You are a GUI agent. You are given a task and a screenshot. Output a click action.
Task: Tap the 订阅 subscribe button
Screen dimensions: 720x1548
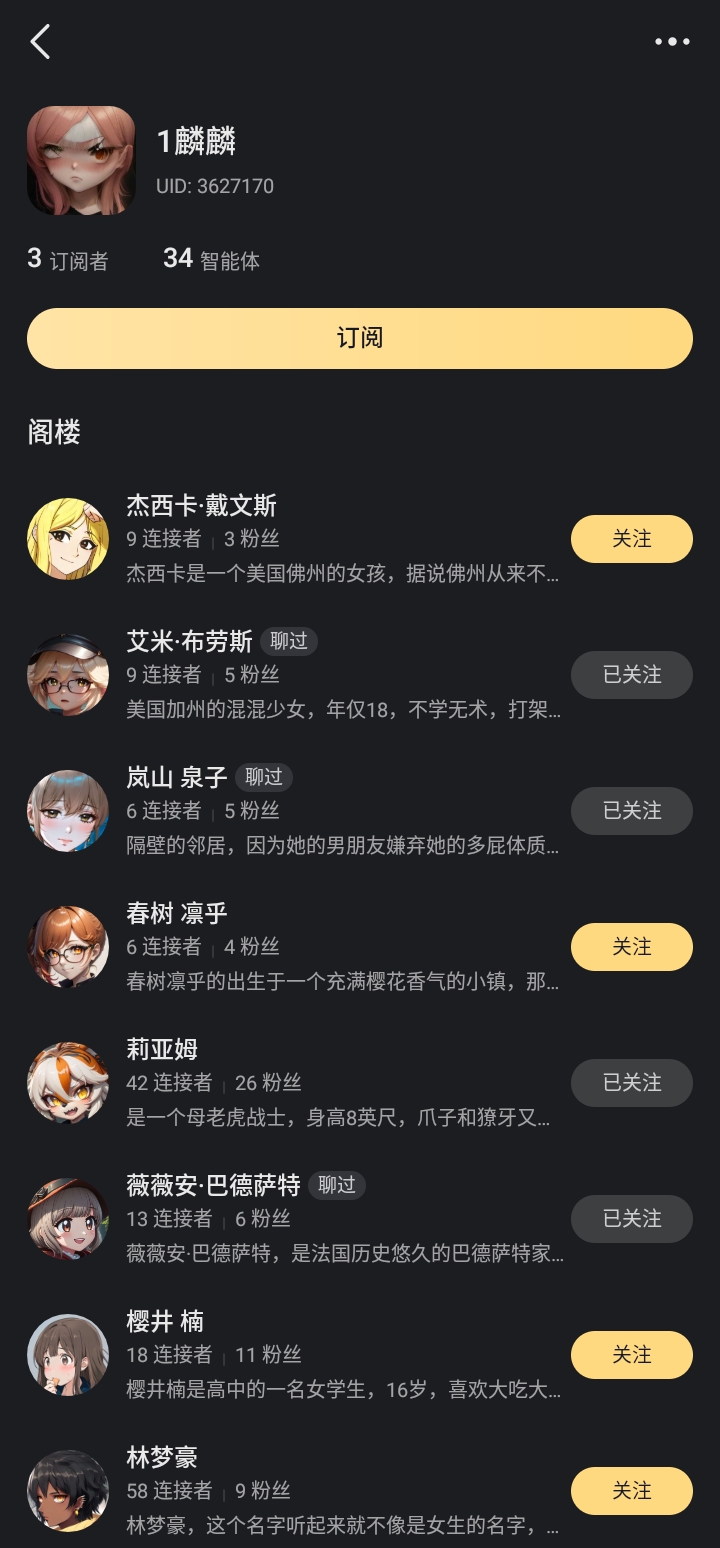point(360,338)
